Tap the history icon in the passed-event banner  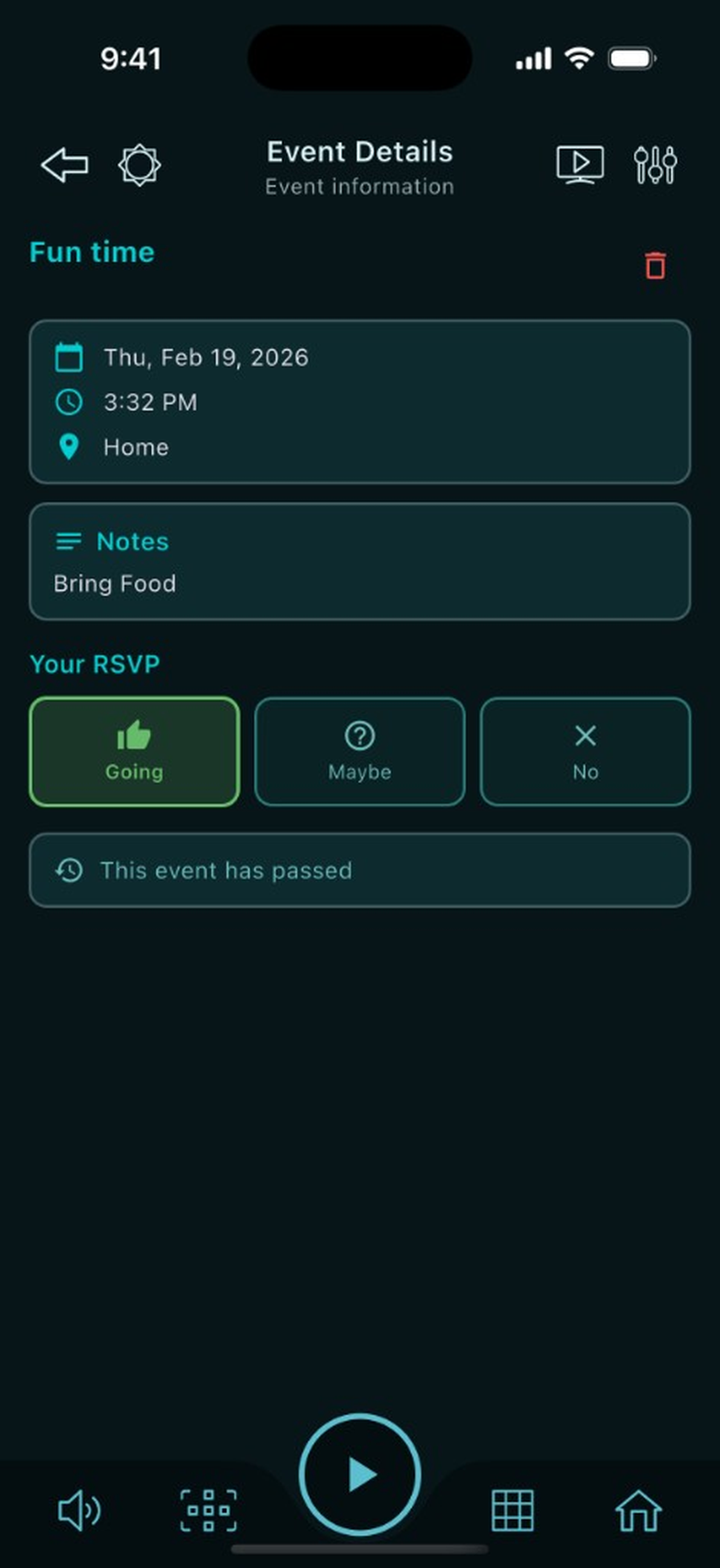tap(69, 870)
